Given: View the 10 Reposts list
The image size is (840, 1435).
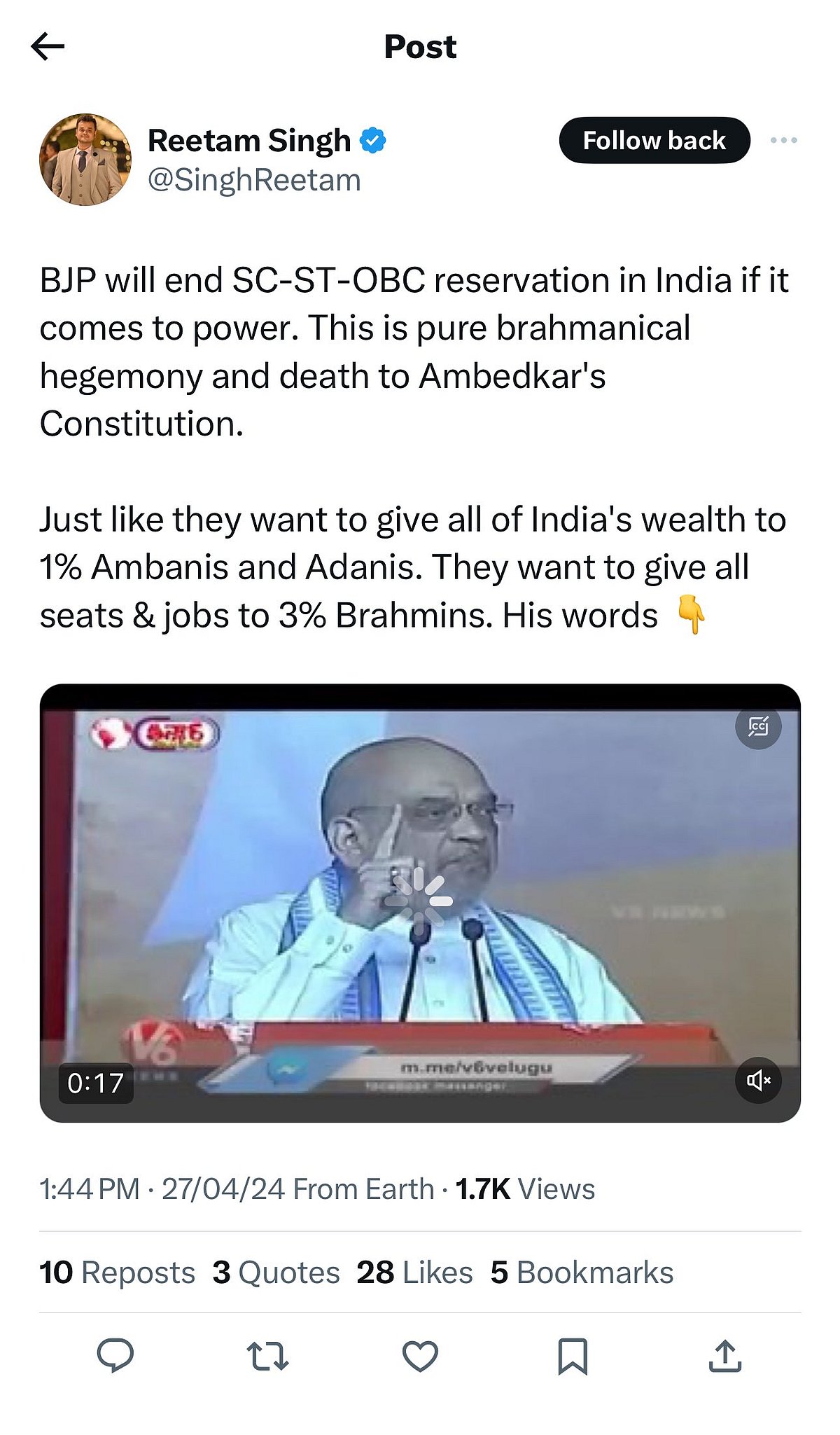Looking at the screenshot, I should point(118,1273).
